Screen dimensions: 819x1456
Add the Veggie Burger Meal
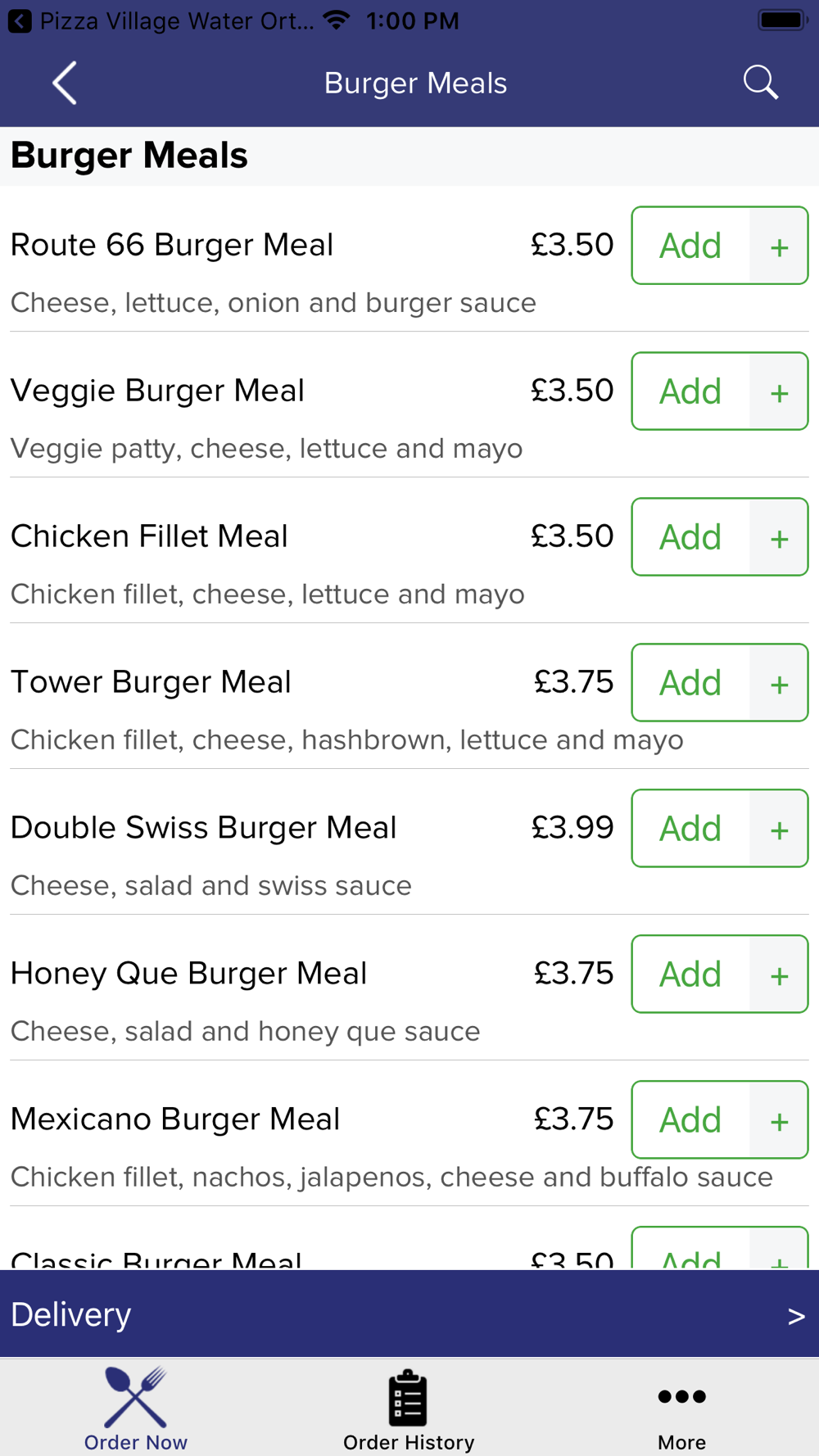(719, 391)
